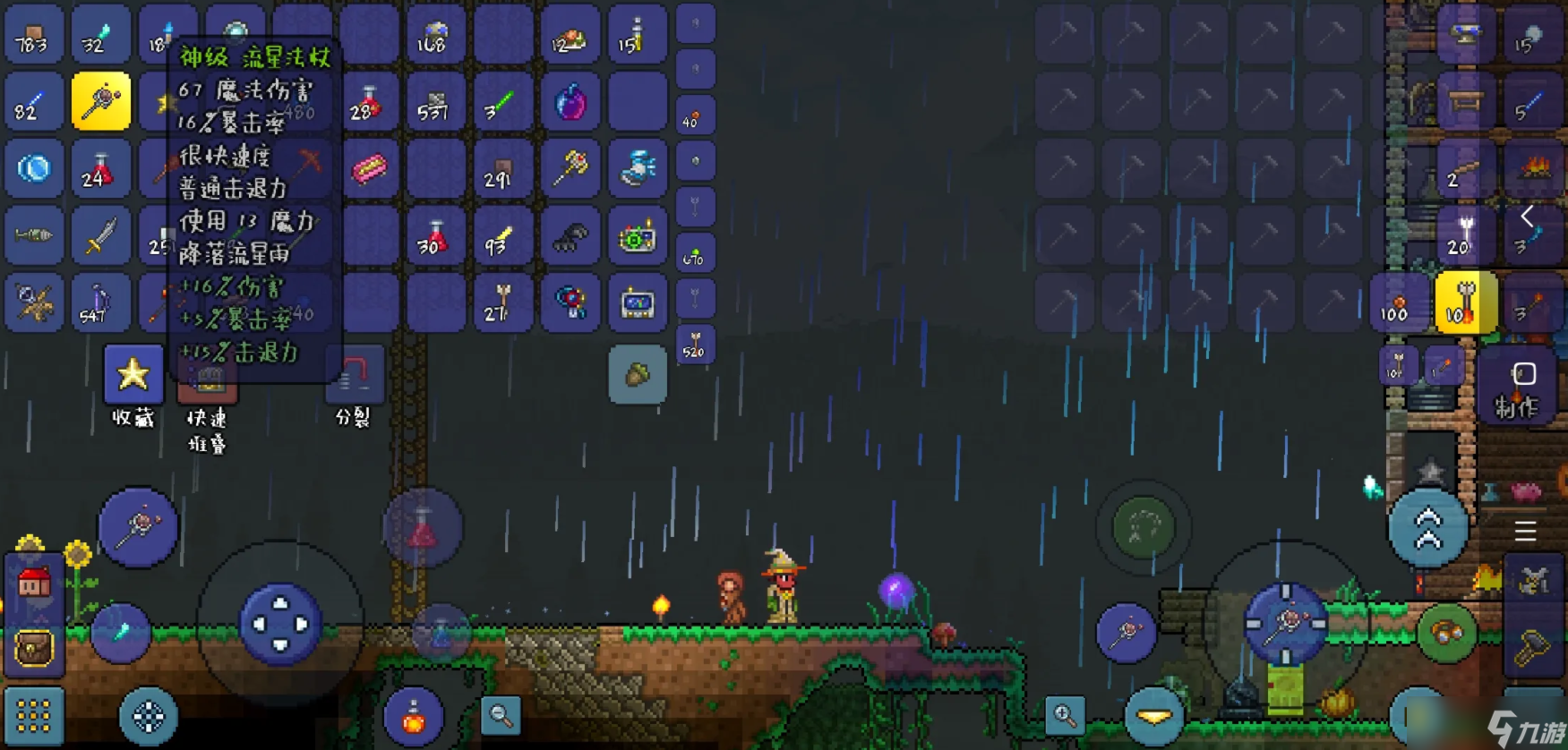Tap the grappling hook button
Image resolution: width=1568 pixels, height=750 pixels.
pos(1144,528)
